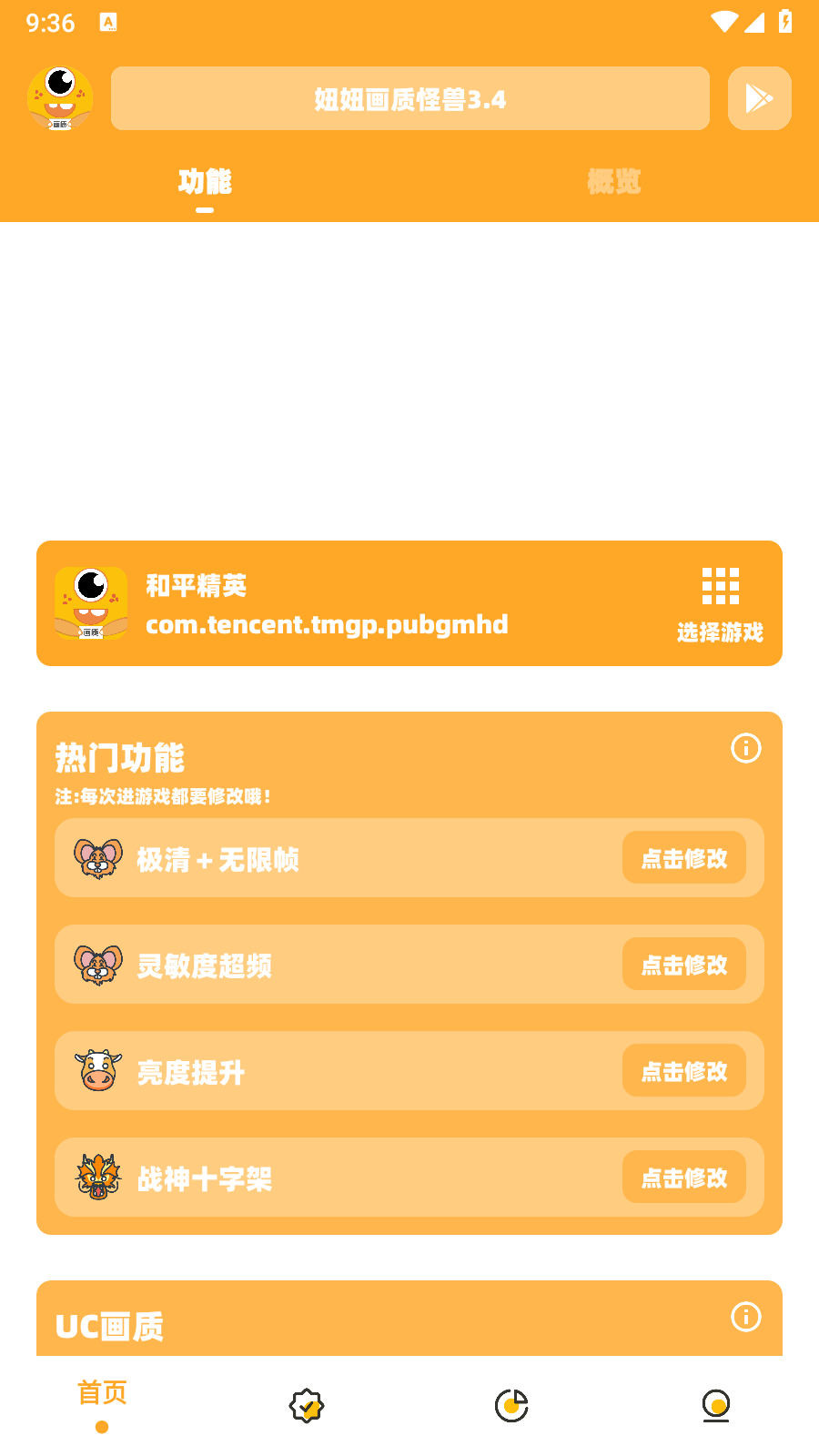The width and height of the screenshot is (819, 1456).
Task: Tap 点击修改 for 亮度提升
Action: 684,1071
